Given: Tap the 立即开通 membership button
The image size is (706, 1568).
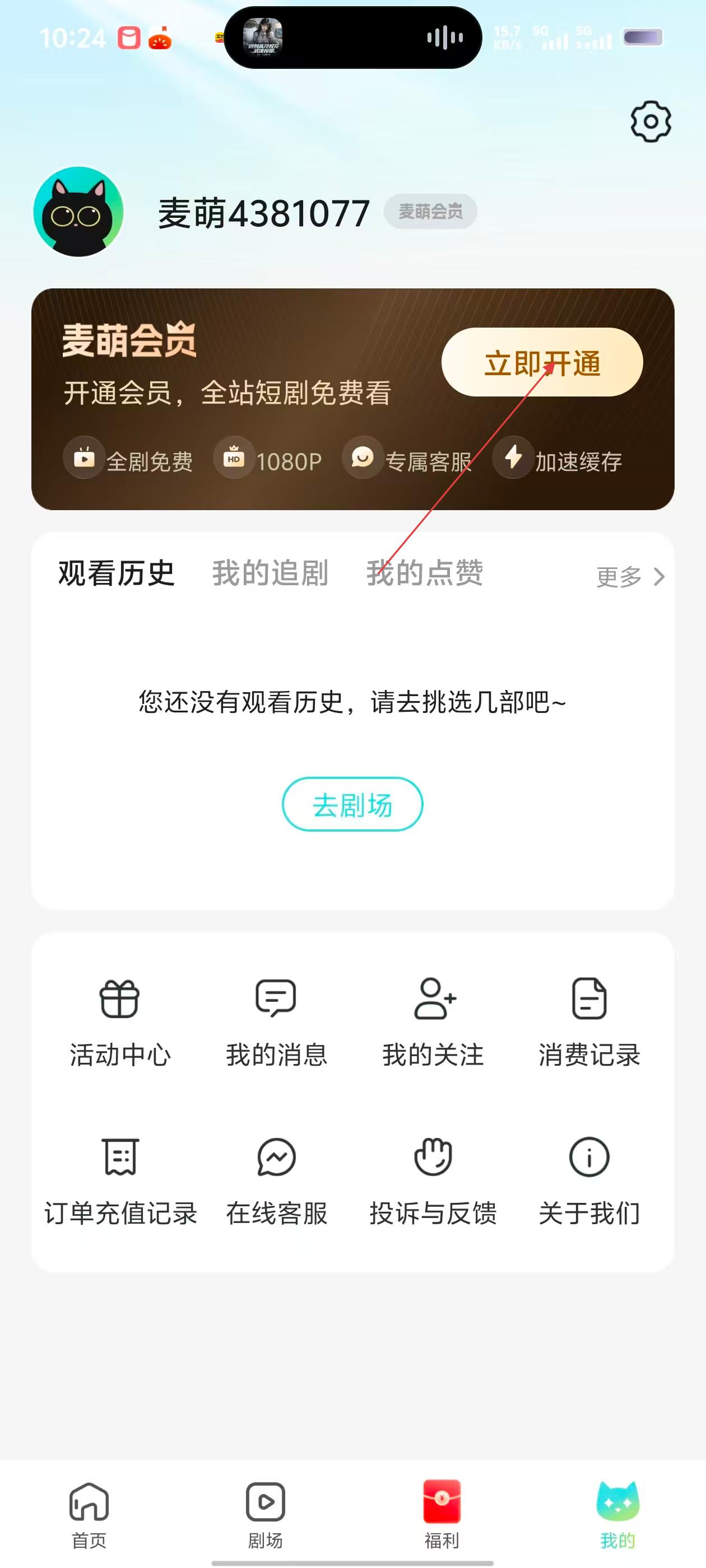Looking at the screenshot, I should [541, 363].
